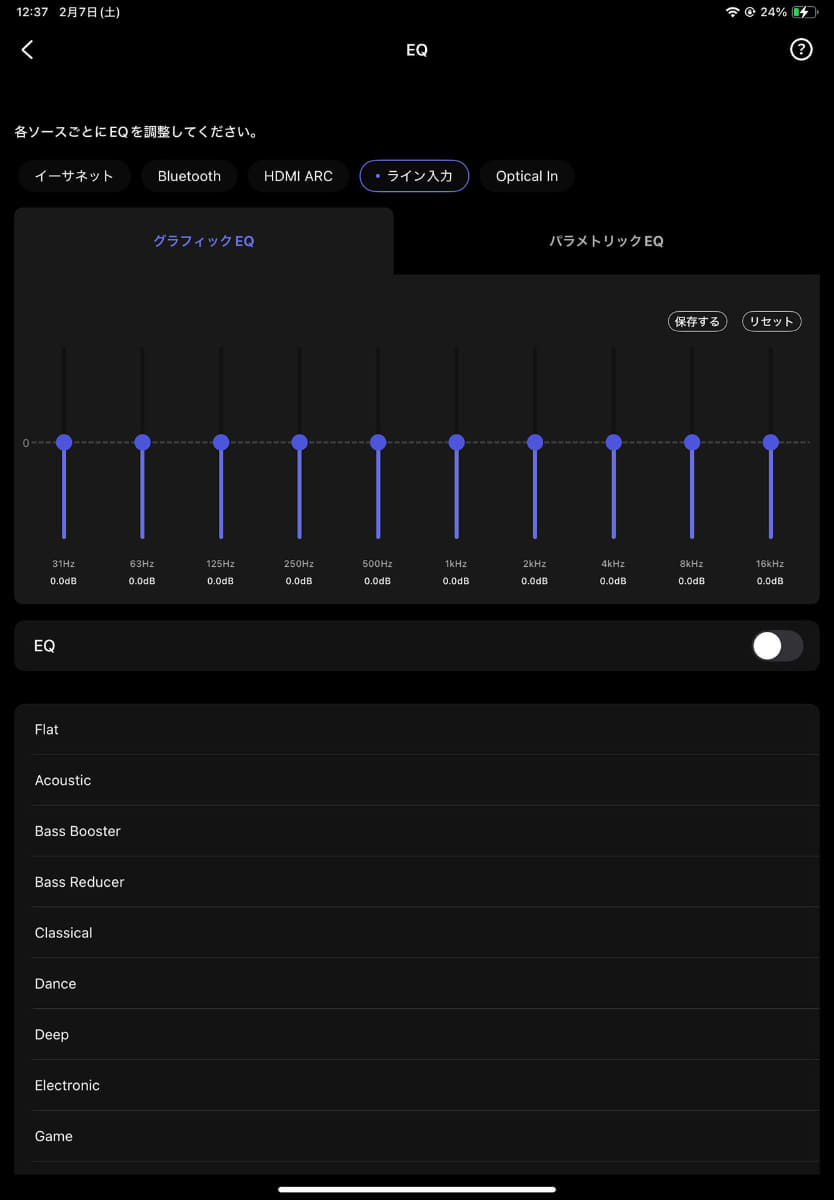Image resolution: width=834 pixels, height=1200 pixels.
Task: Tap the 16kHz slider handle
Action: (770, 442)
